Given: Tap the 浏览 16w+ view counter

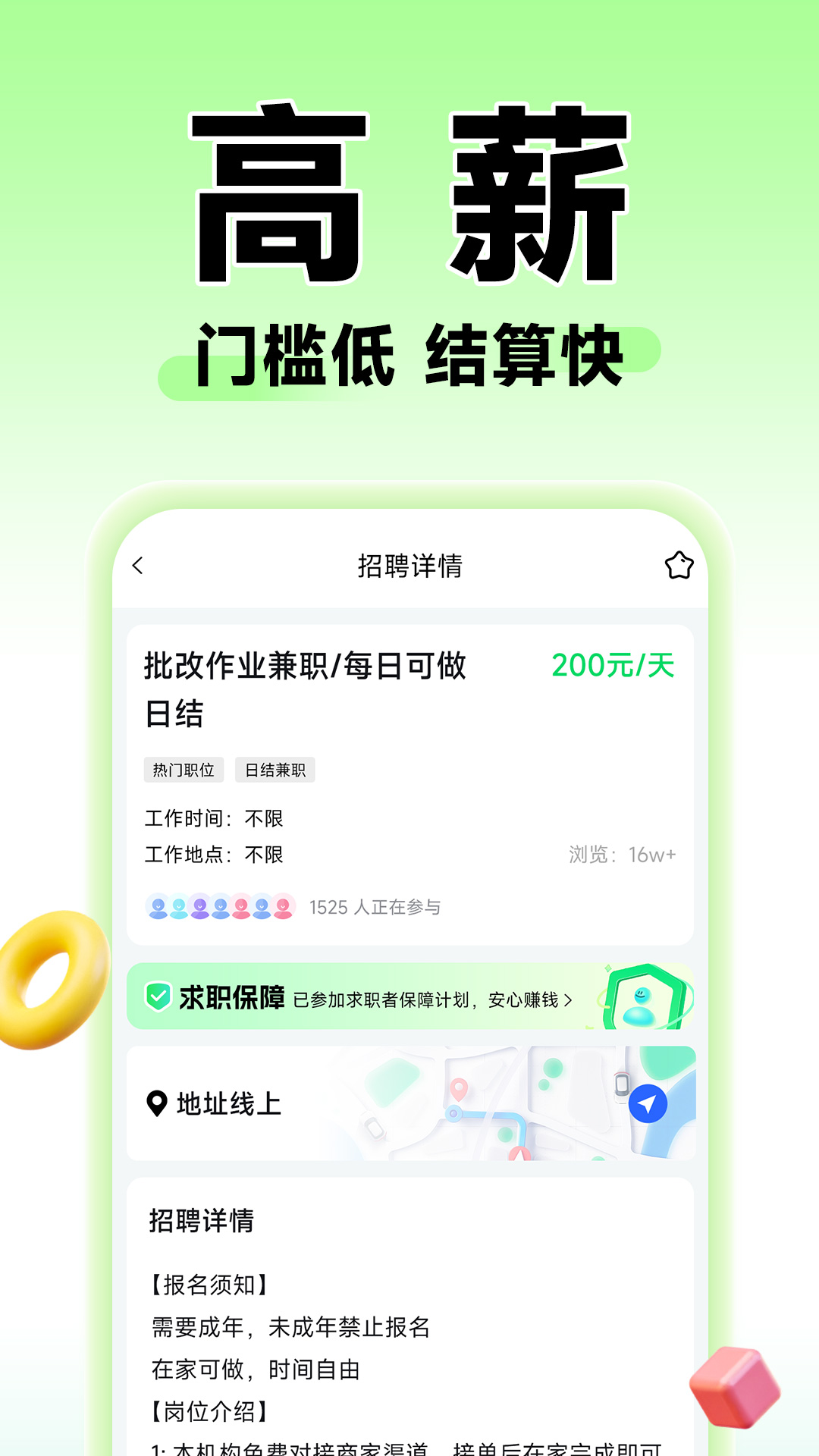Looking at the screenshot, I should 624,853.
